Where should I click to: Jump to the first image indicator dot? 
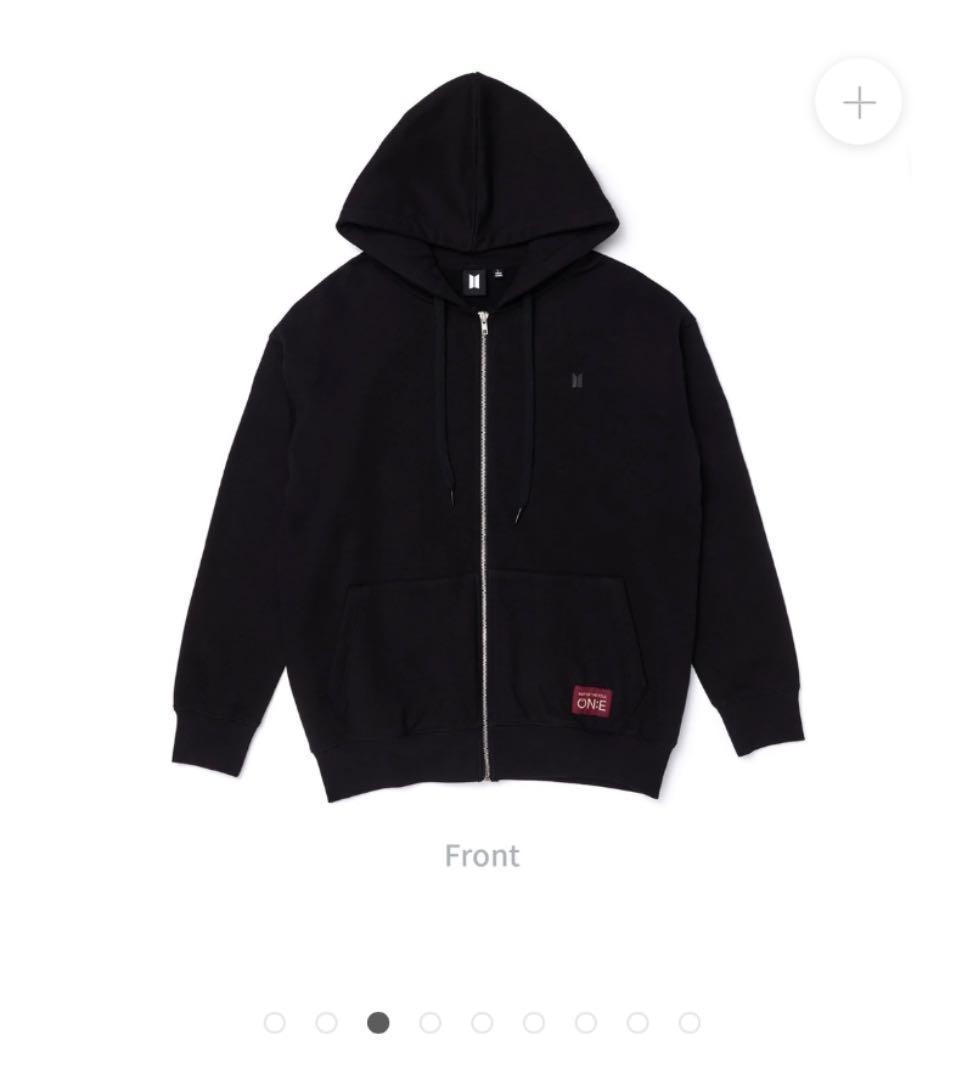pyautogui.click(x=274, y=1022)
